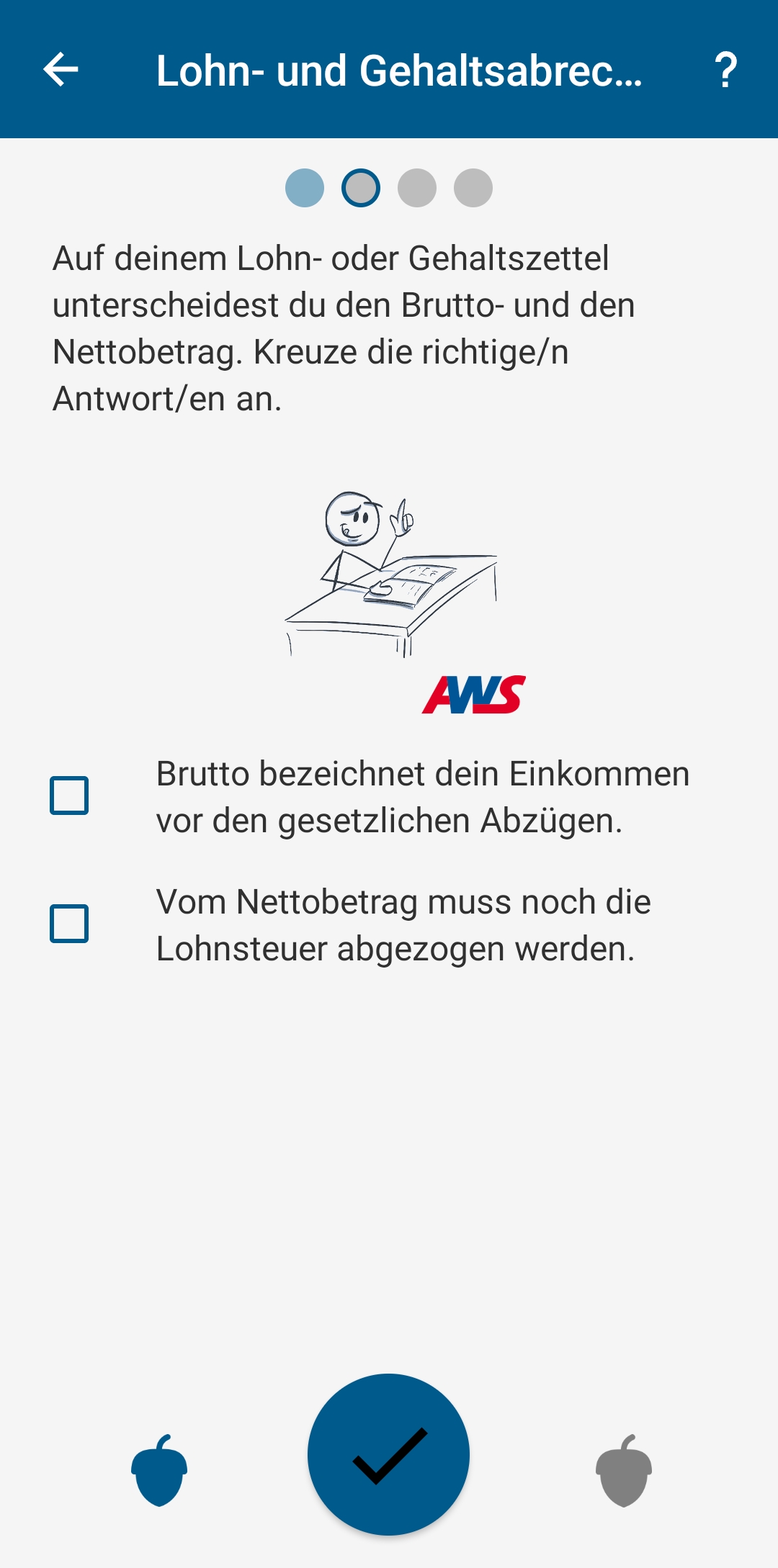778x1568 pixels.
Task: Confirm answers with the checkmark button
Action: pos(388,1454)
